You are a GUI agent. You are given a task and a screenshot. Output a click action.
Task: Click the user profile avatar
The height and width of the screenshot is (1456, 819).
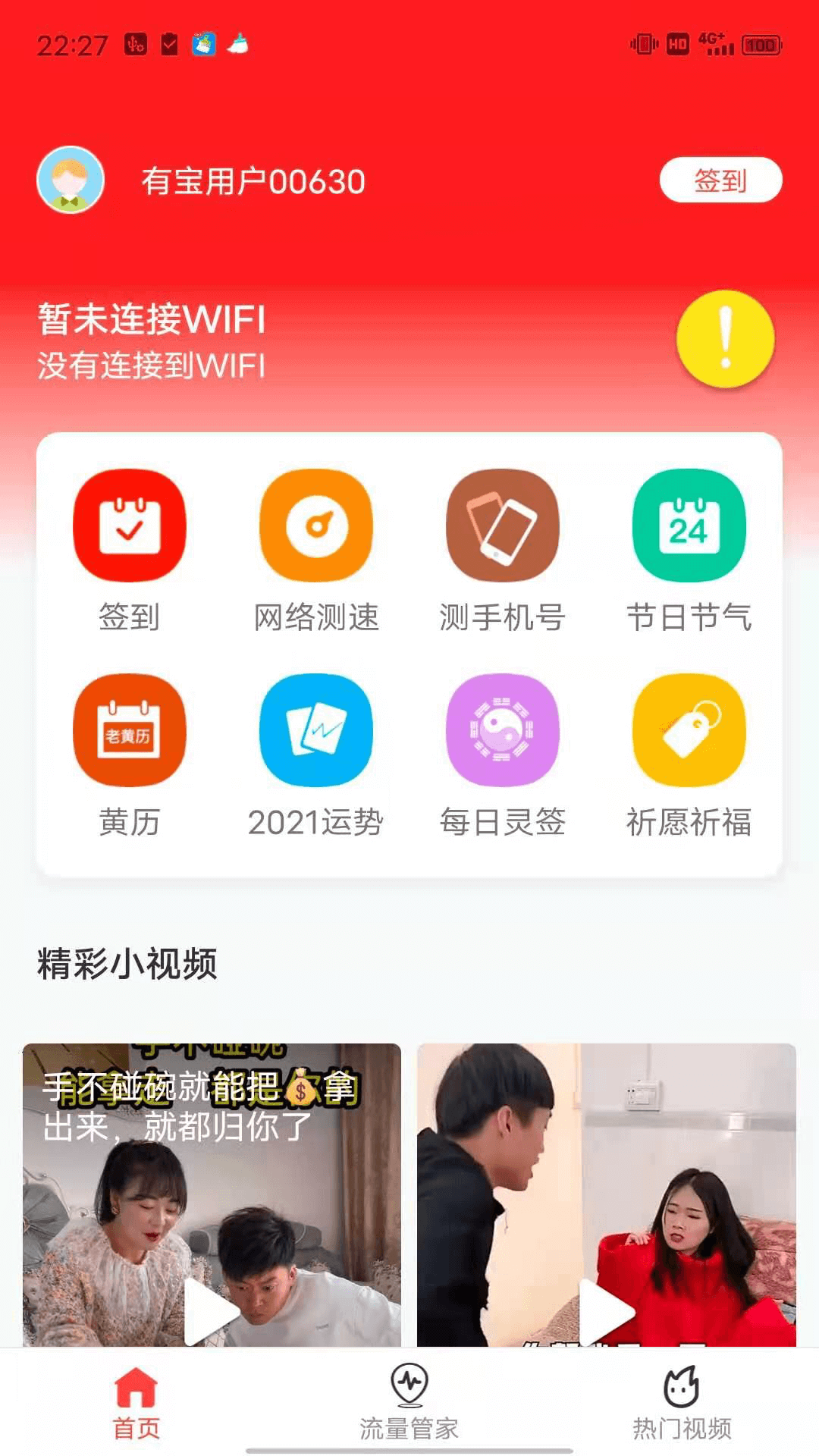(x=72, y=180)
